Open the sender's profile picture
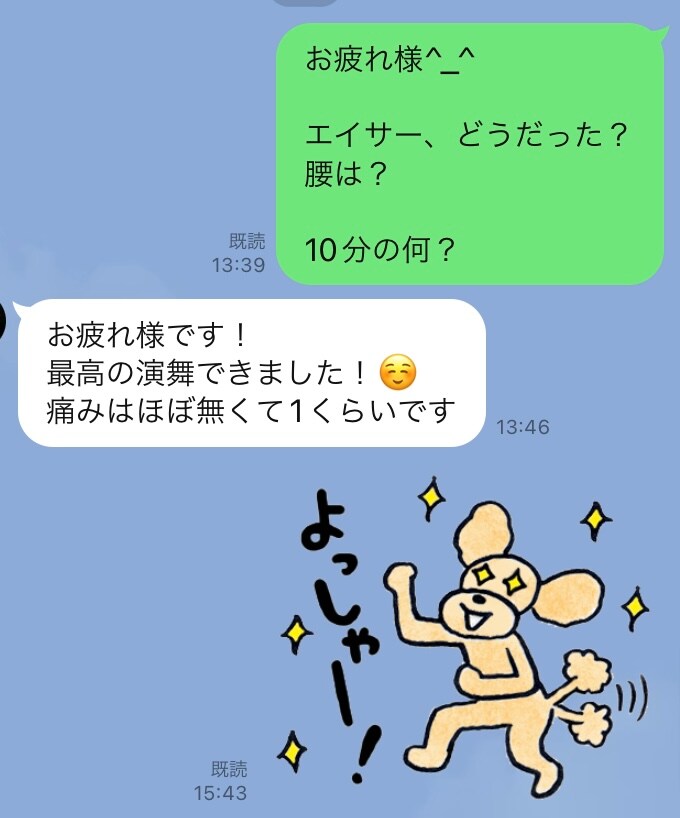The width and height of the screenshot is (680, 818). tap(3, 319)
